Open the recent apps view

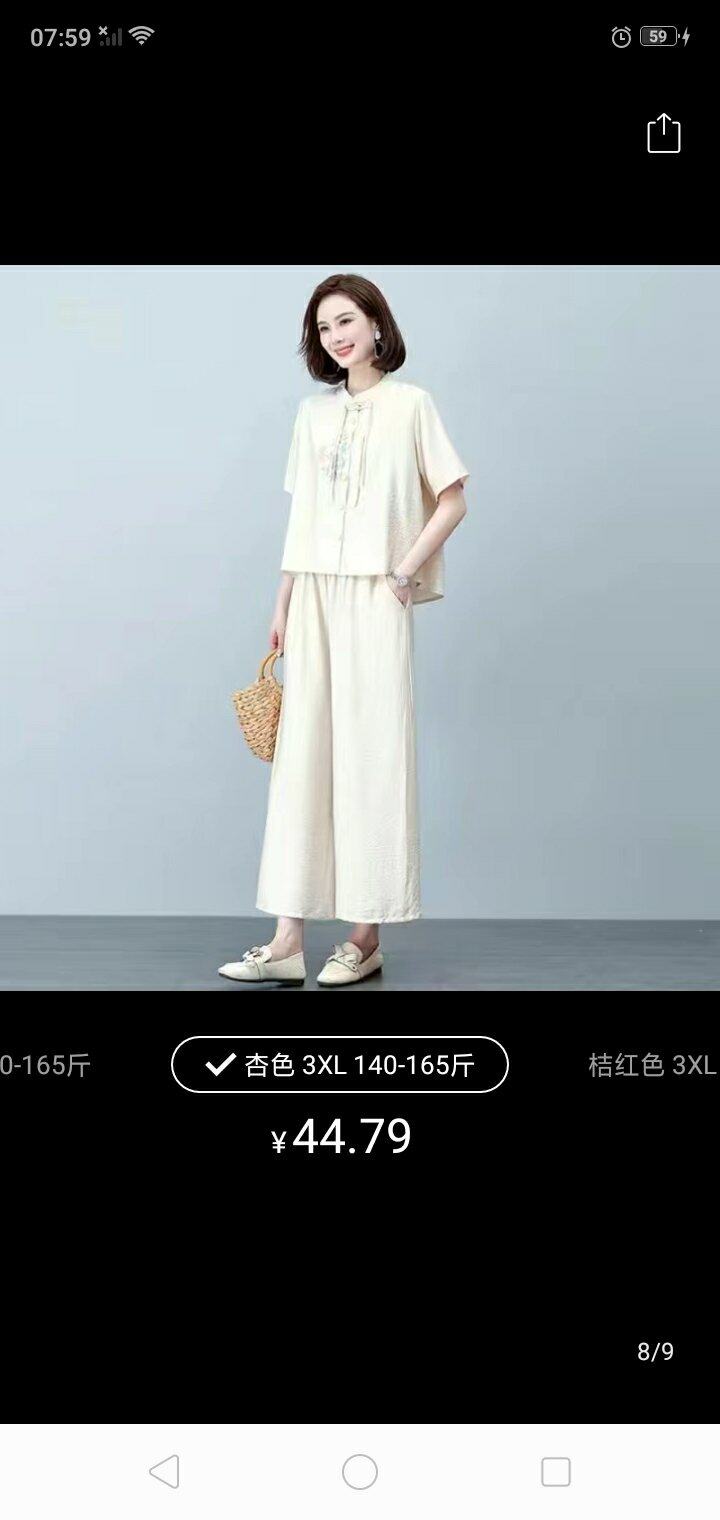click(x=555, y=1472)
